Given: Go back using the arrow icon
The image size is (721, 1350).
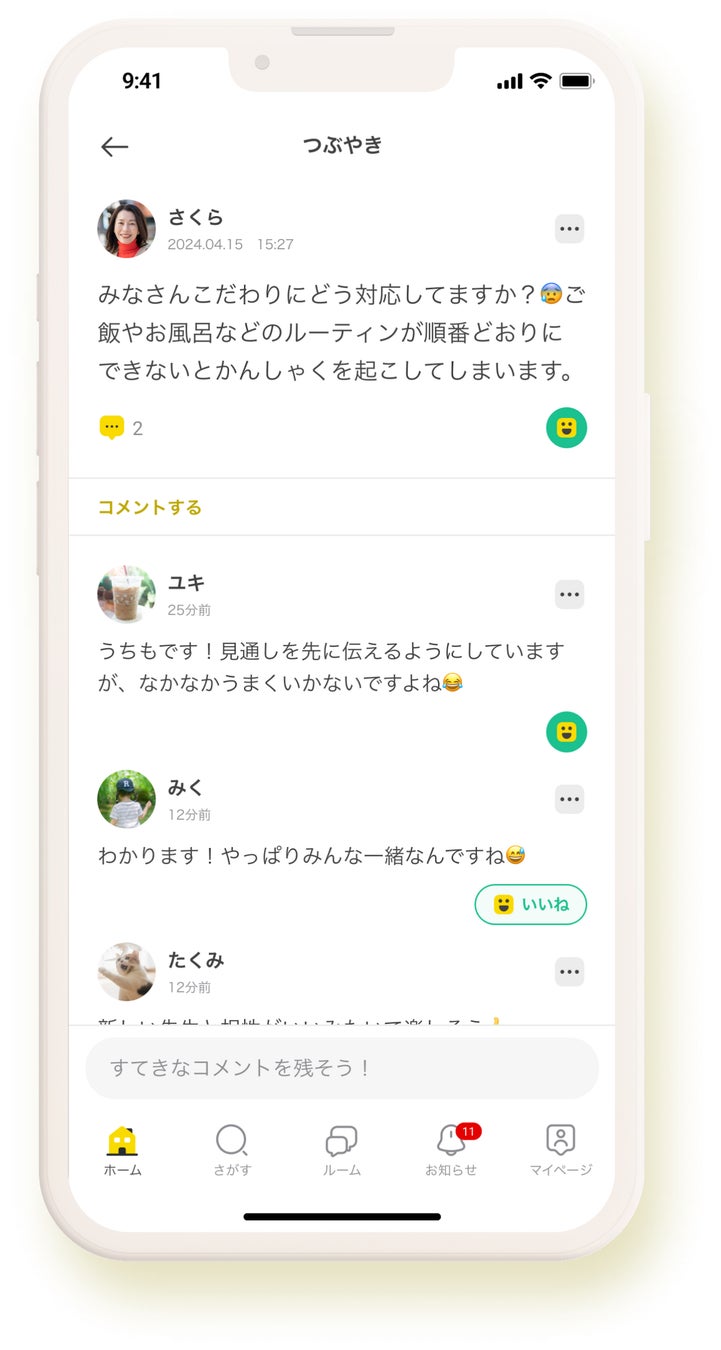Looking at the screenshot, I should (x=115, y=147).
